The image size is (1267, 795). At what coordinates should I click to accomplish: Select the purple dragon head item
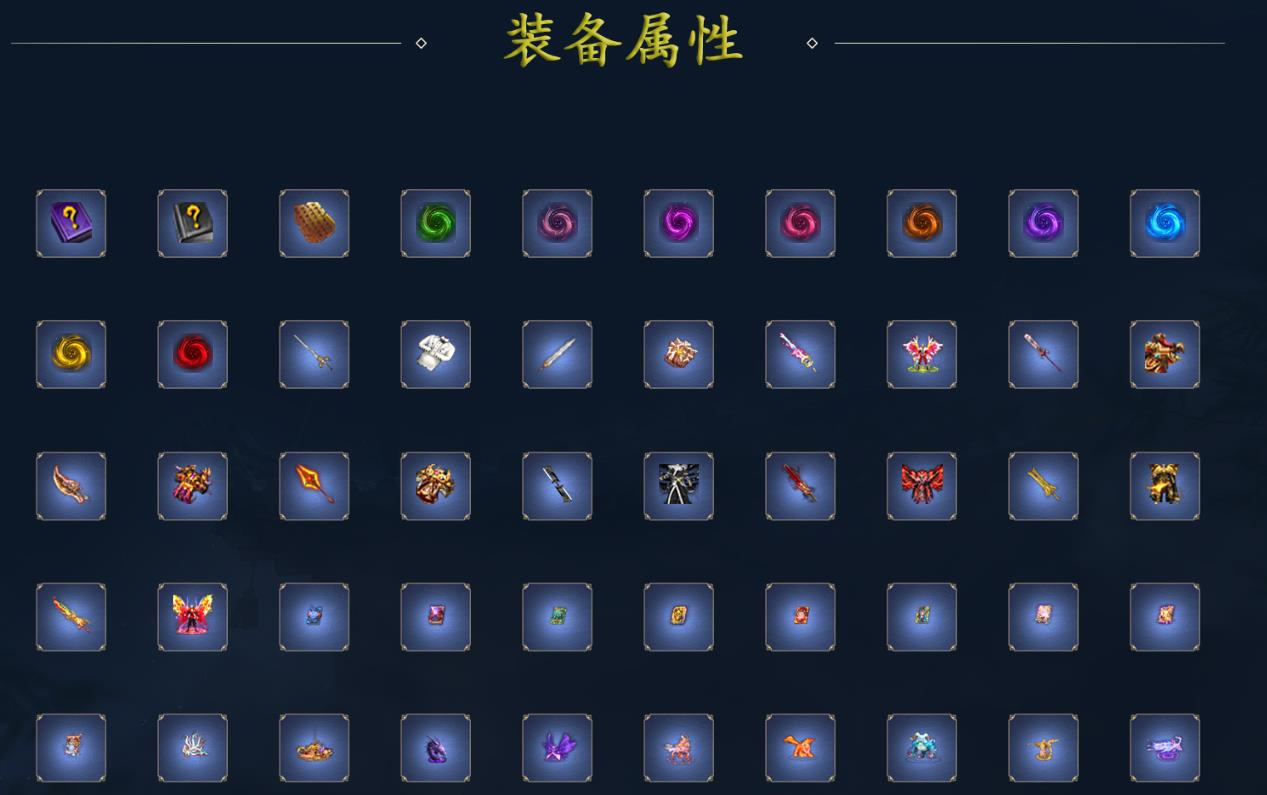tap(436, 747)
